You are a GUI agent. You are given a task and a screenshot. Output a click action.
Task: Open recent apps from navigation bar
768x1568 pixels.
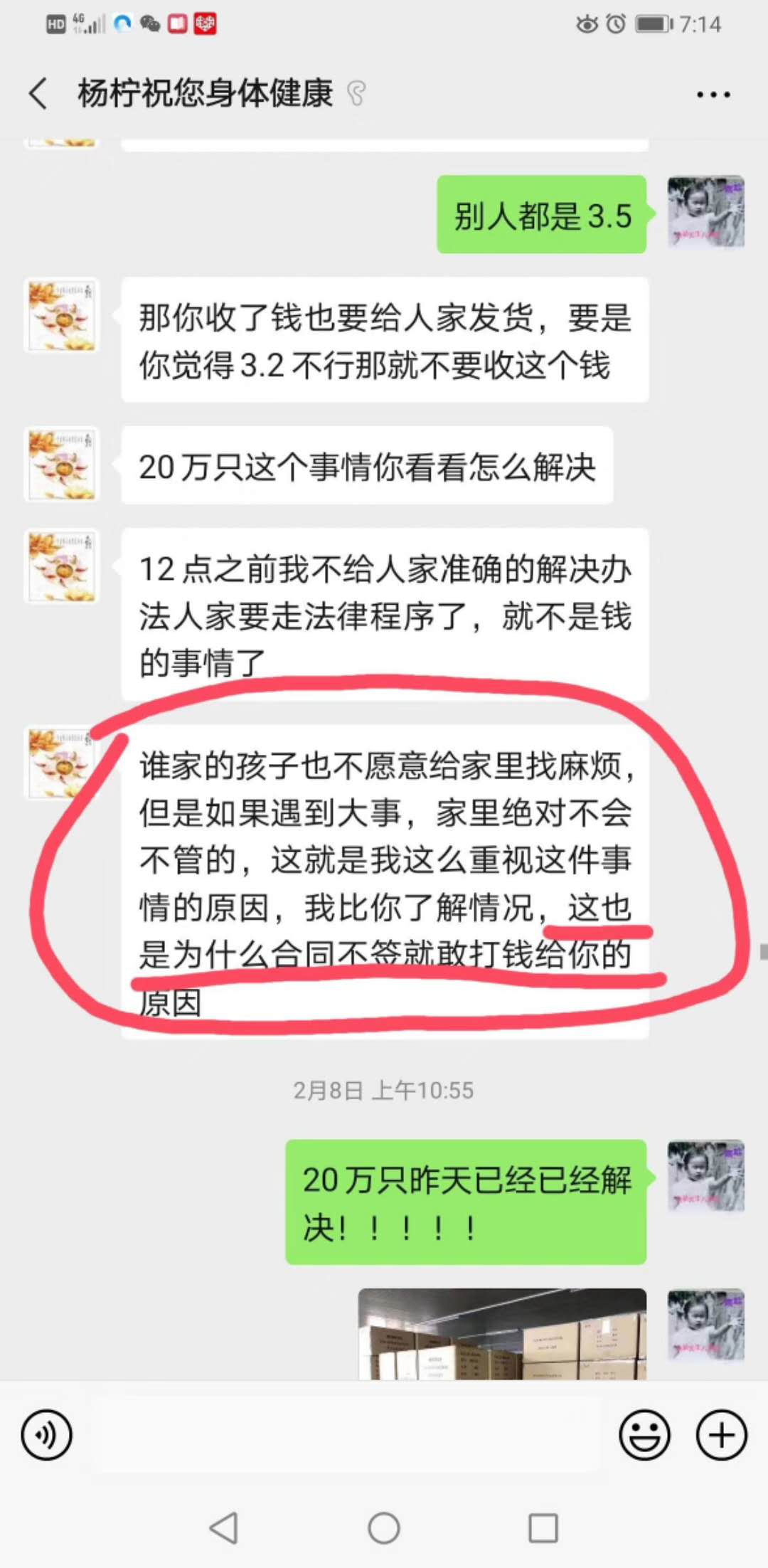coord(543,1527)
